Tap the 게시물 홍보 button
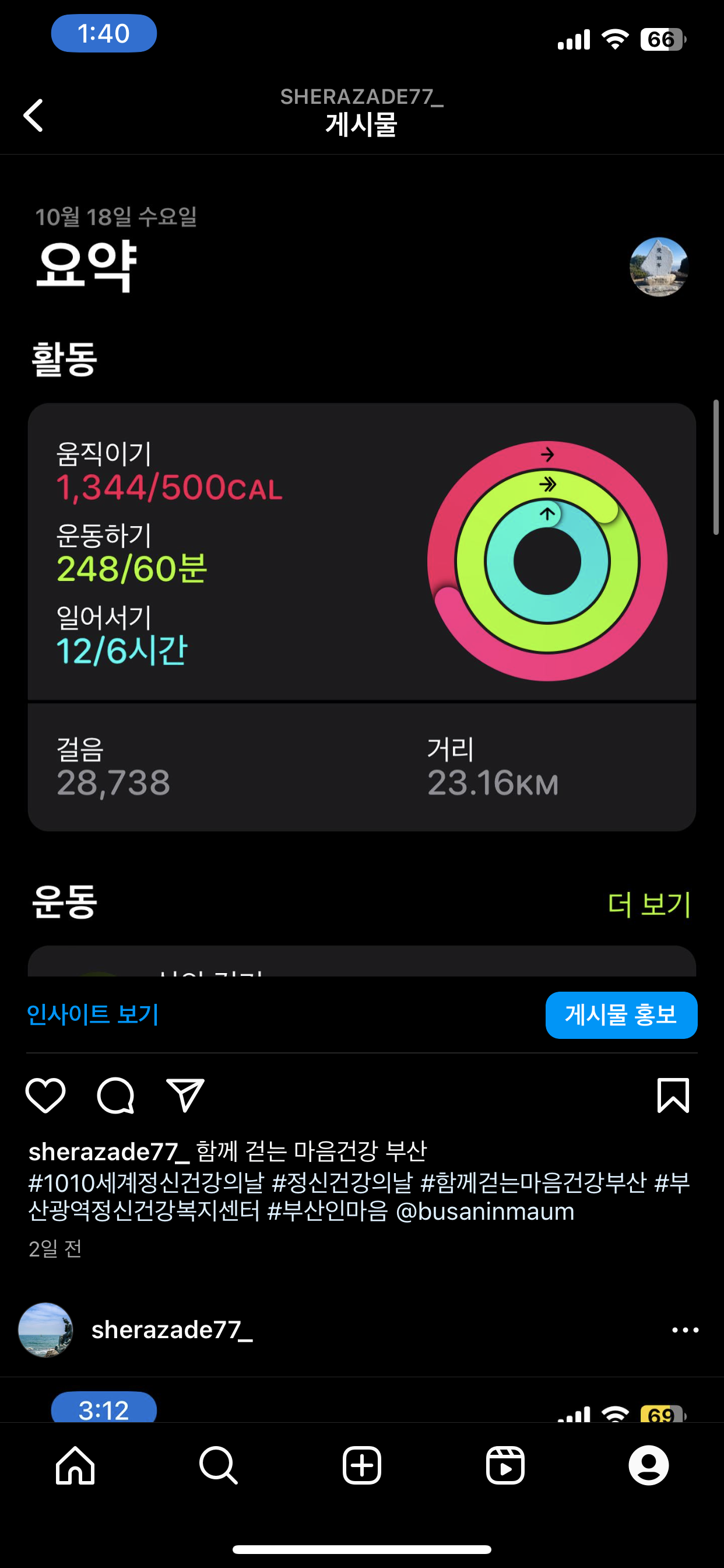The image size is (724, 1568). 621,1014
